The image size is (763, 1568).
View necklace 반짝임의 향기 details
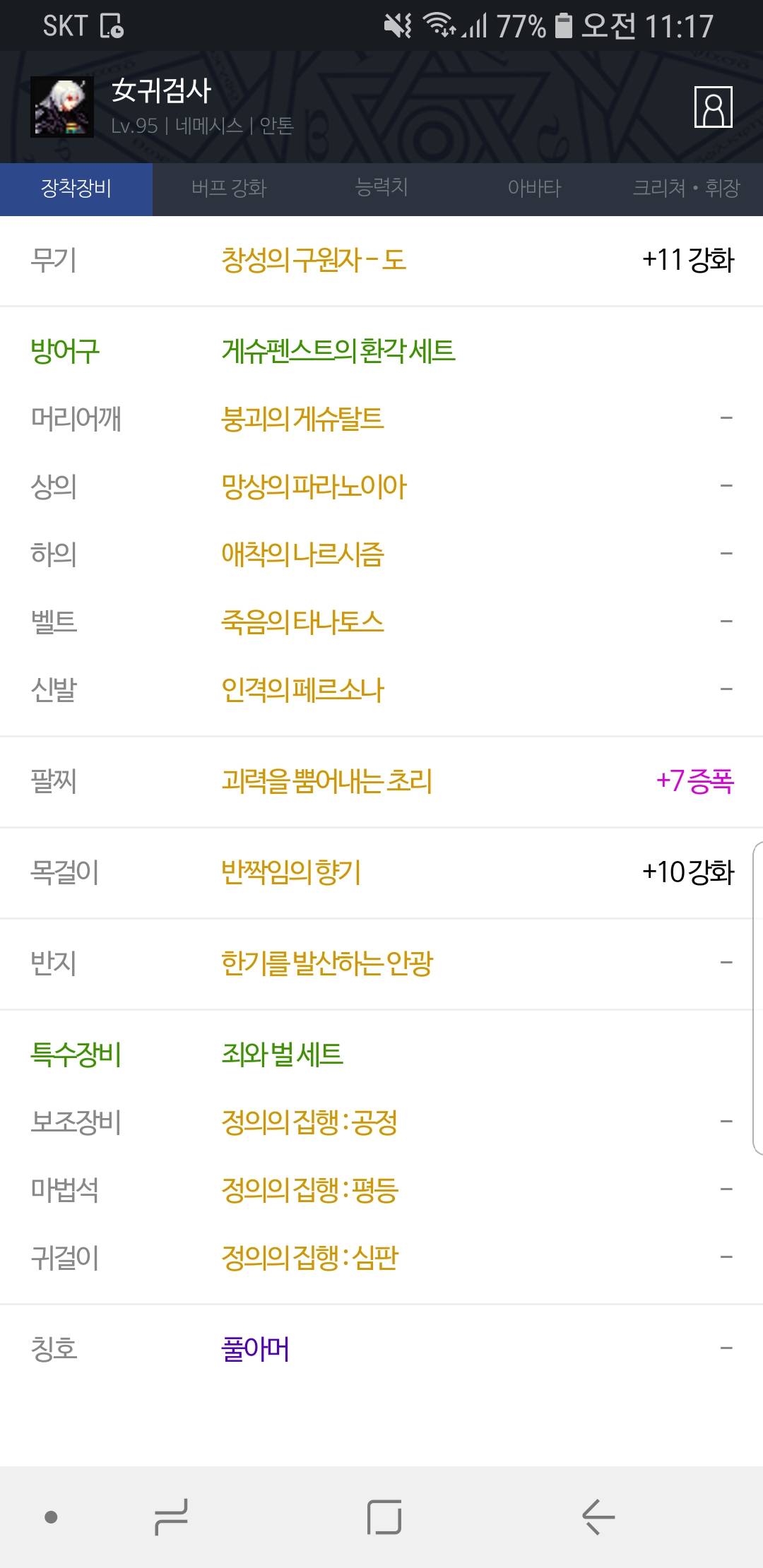click(381, 872)
